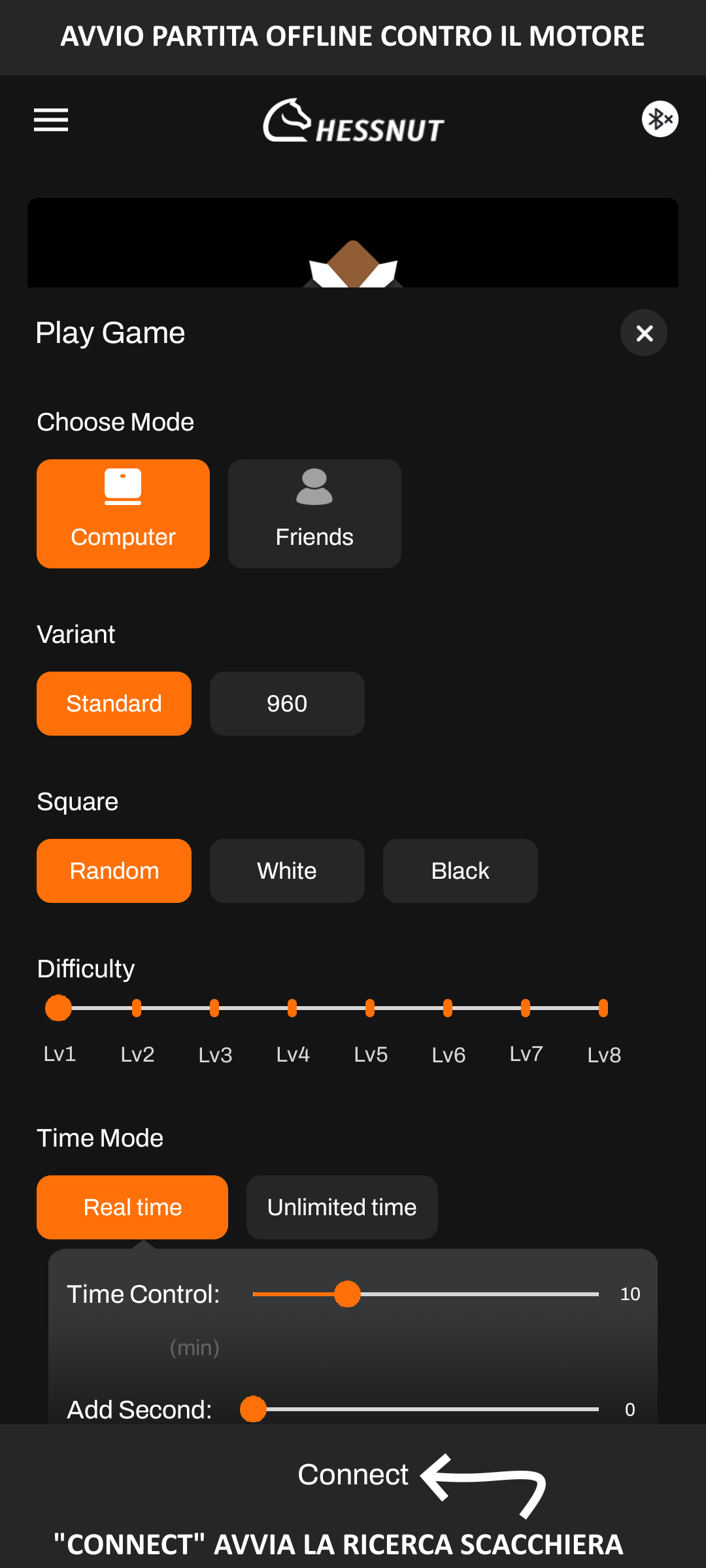Select the Standard variant
Viewport: 706px width, 1568px height.
(x=114, y=704)
